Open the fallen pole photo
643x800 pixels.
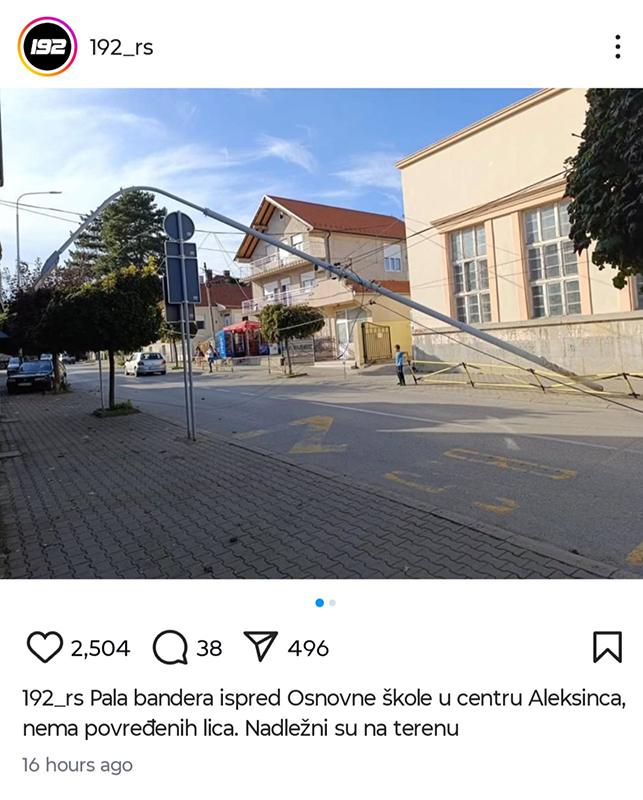pos(321,333)
